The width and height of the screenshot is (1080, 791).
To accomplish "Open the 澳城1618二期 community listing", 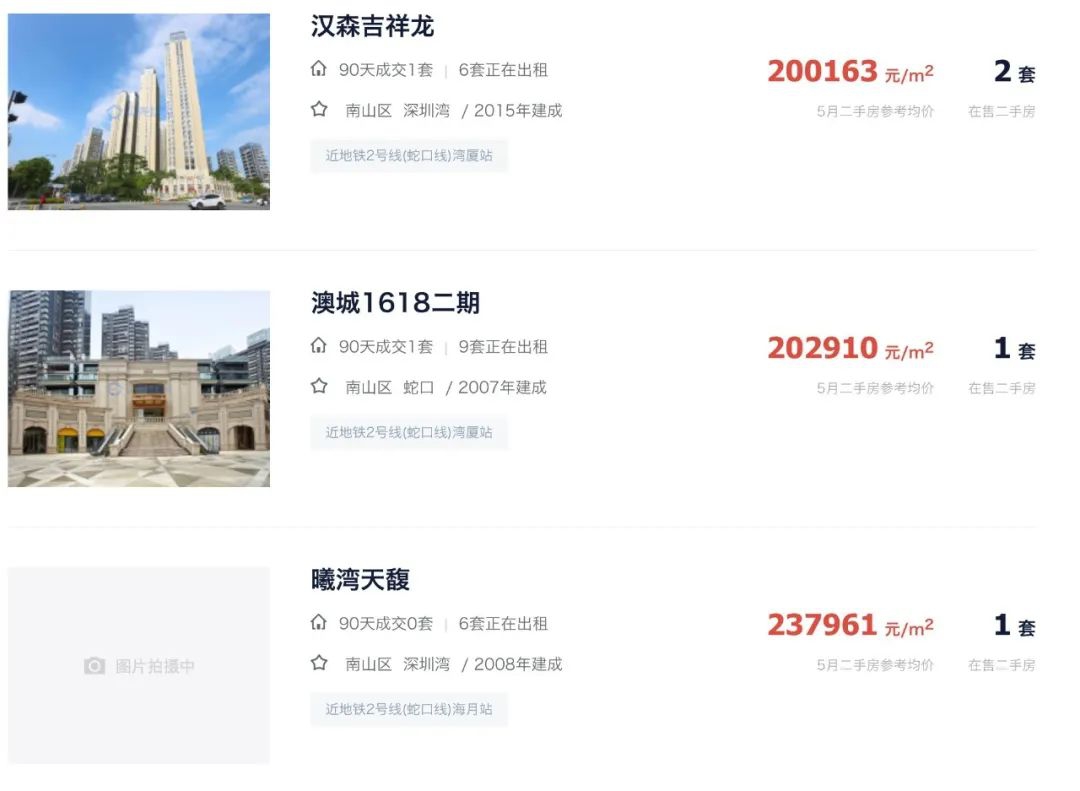I will click(395, 303).
